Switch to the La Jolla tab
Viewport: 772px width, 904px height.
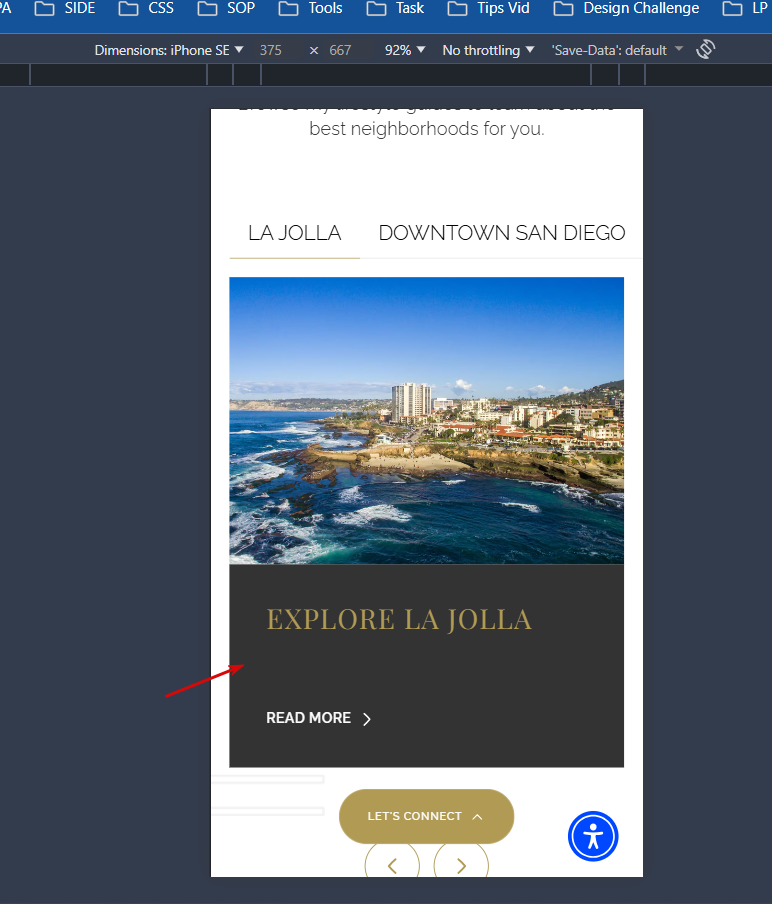click(x=294, y=233)
